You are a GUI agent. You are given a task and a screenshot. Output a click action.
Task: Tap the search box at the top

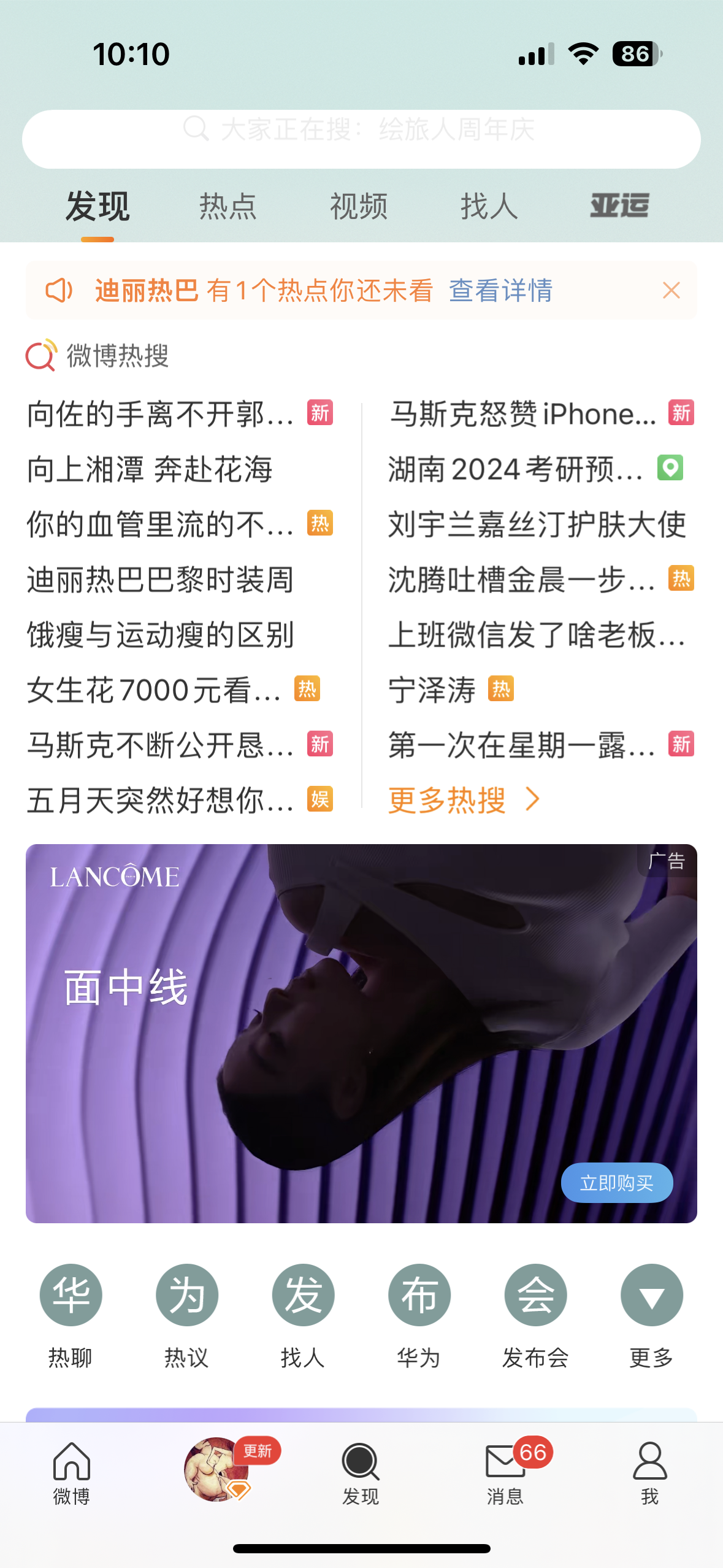tap(361, 139)
